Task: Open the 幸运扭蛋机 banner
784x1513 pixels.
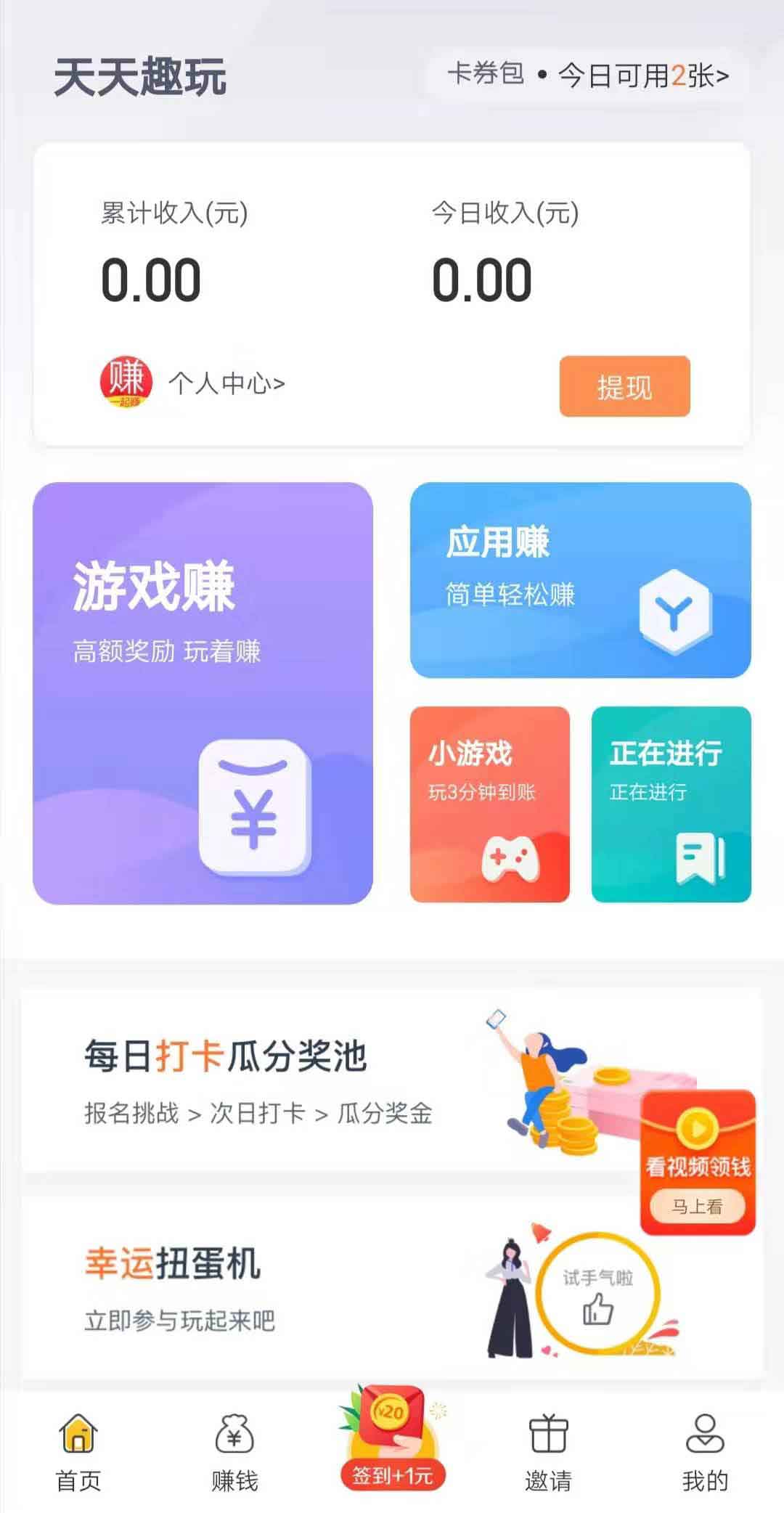Action: tap(392, 1289)
